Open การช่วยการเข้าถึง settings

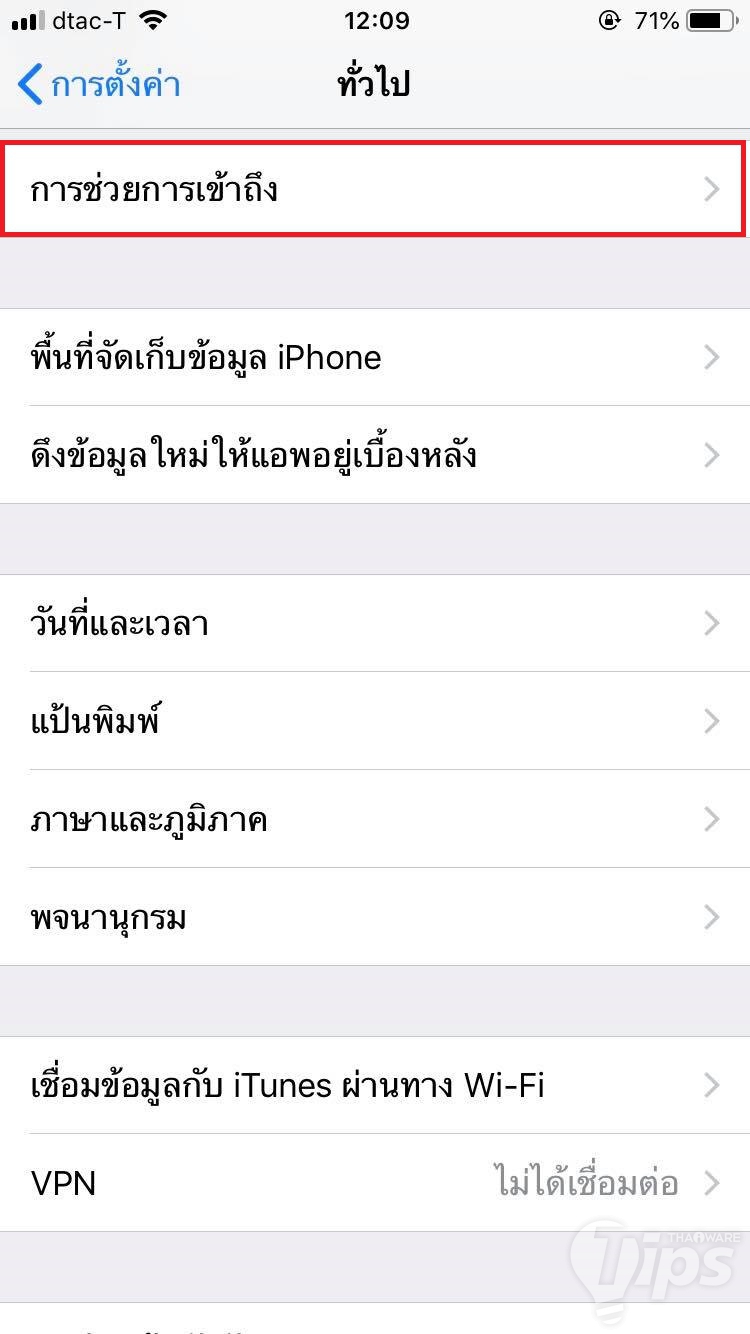(374, 190)
